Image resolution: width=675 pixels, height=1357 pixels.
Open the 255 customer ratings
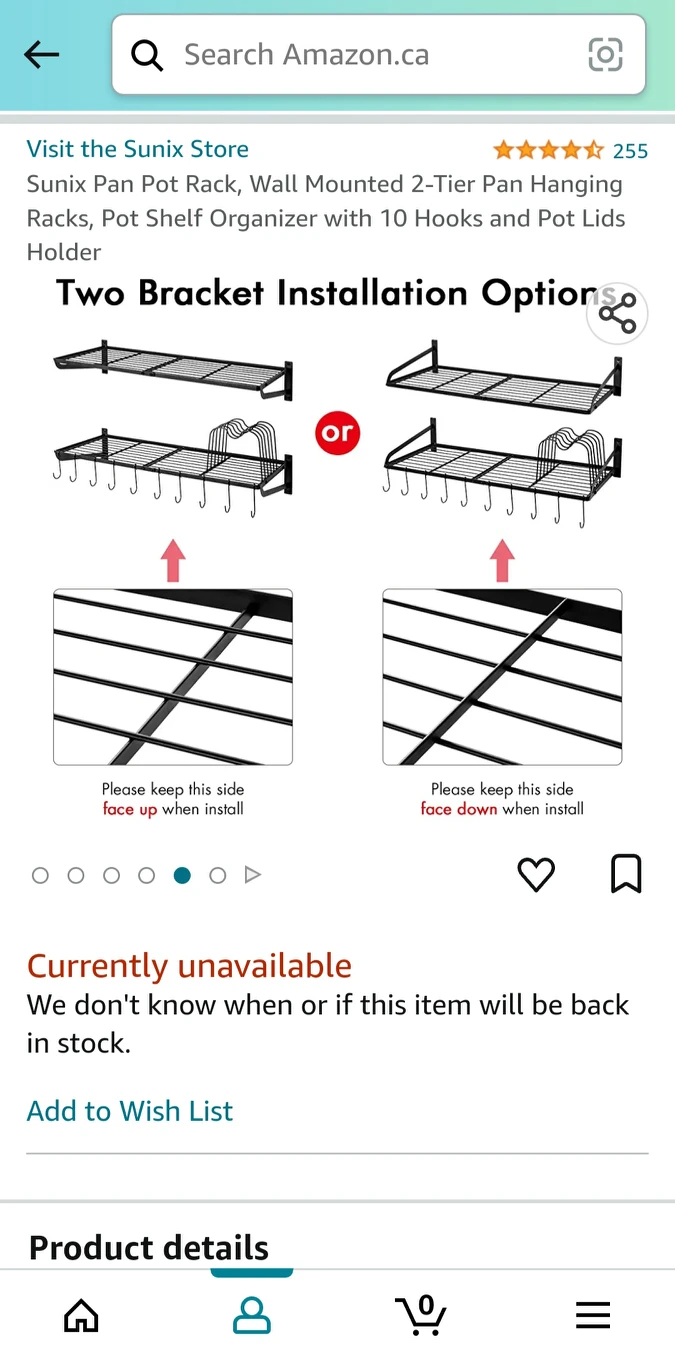click(630, 151)
